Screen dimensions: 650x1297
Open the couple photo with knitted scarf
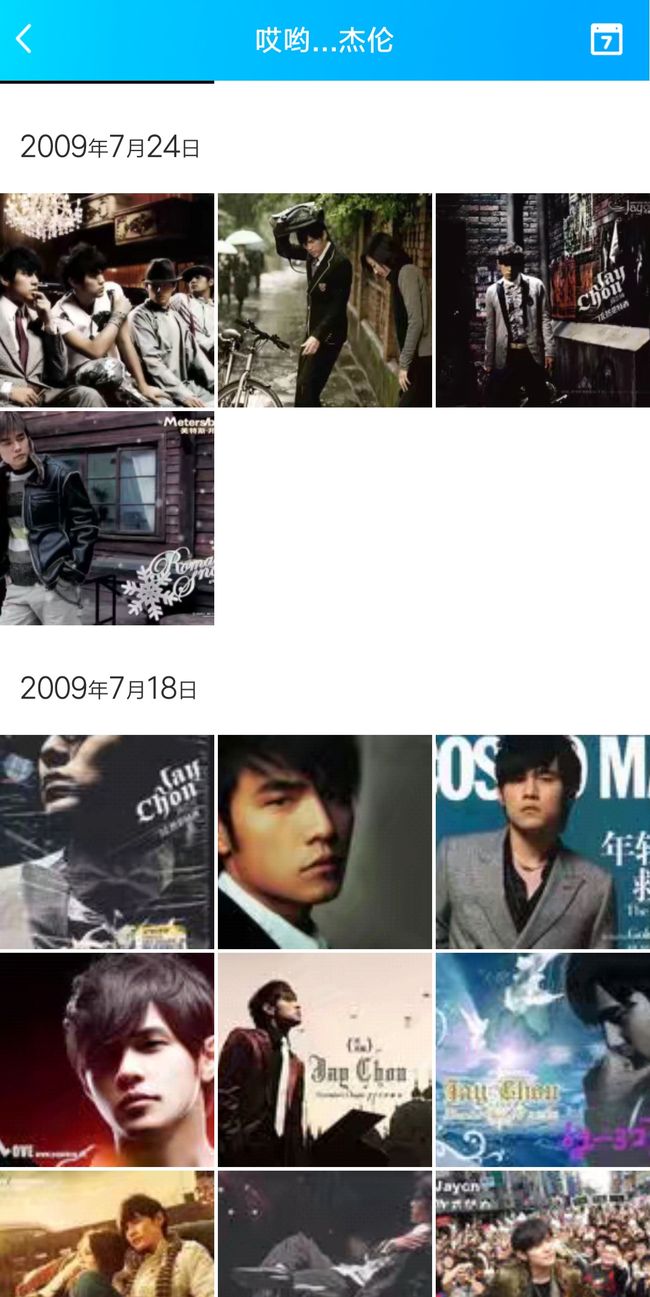(x=107, y=1234)
